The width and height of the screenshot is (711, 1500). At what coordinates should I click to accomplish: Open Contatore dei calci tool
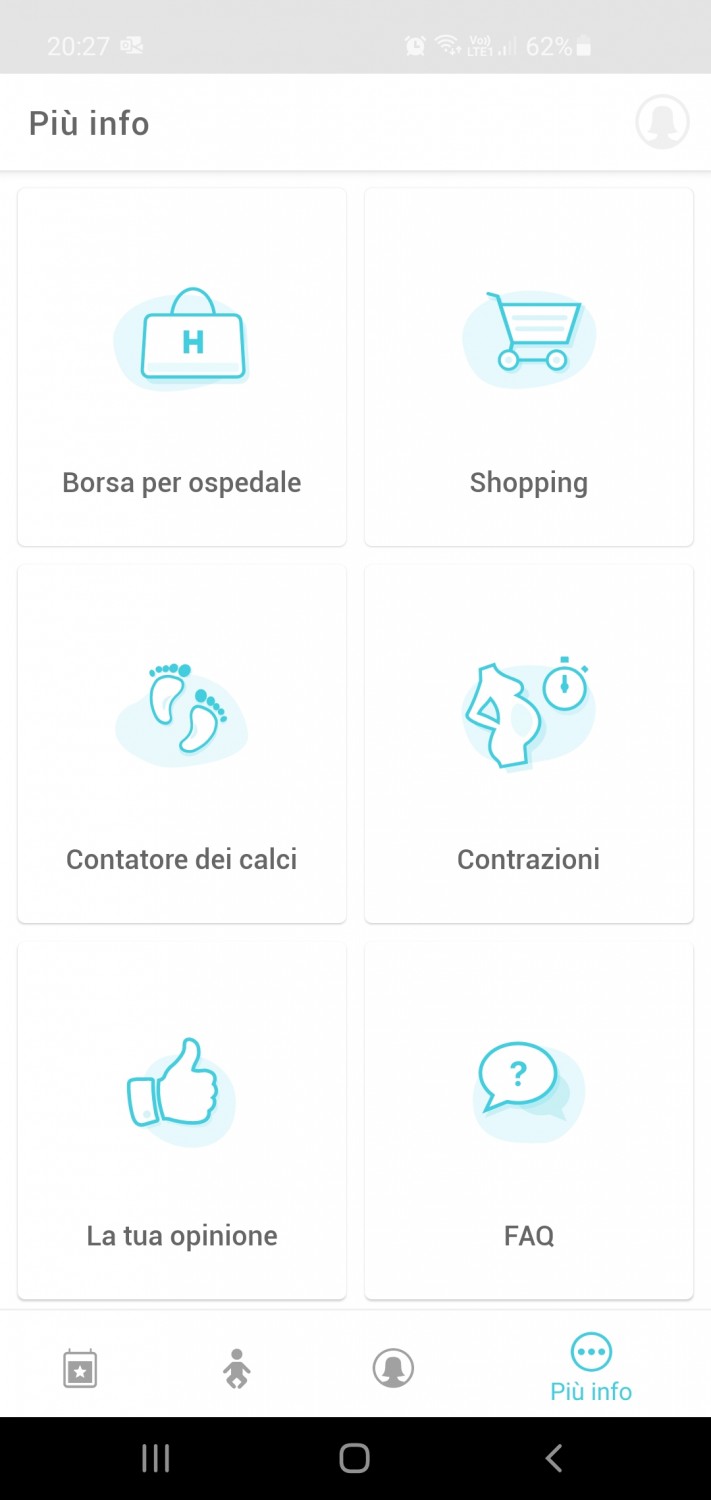click(x=182, y=743)
